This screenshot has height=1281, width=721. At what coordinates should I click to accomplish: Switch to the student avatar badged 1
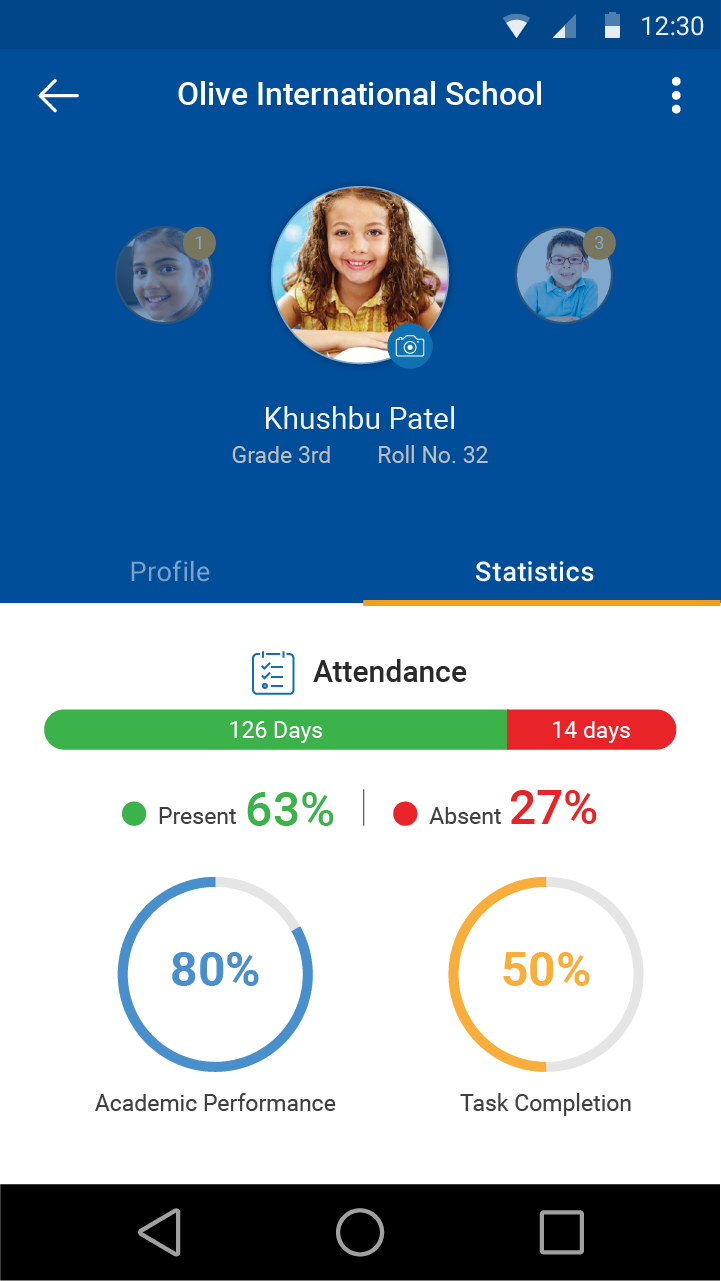point(163,274)
